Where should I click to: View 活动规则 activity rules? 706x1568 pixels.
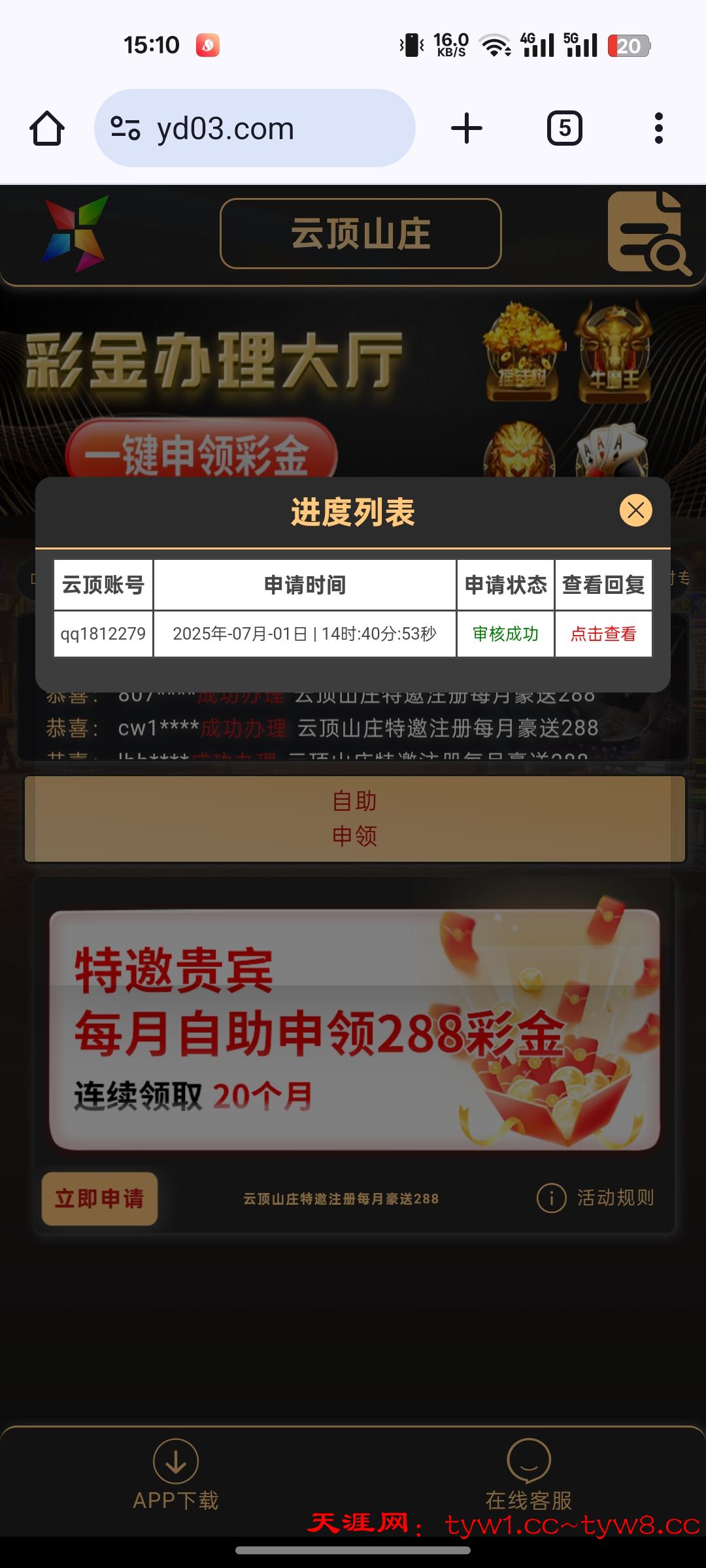pyautogui.click(x=596, y=1198)
